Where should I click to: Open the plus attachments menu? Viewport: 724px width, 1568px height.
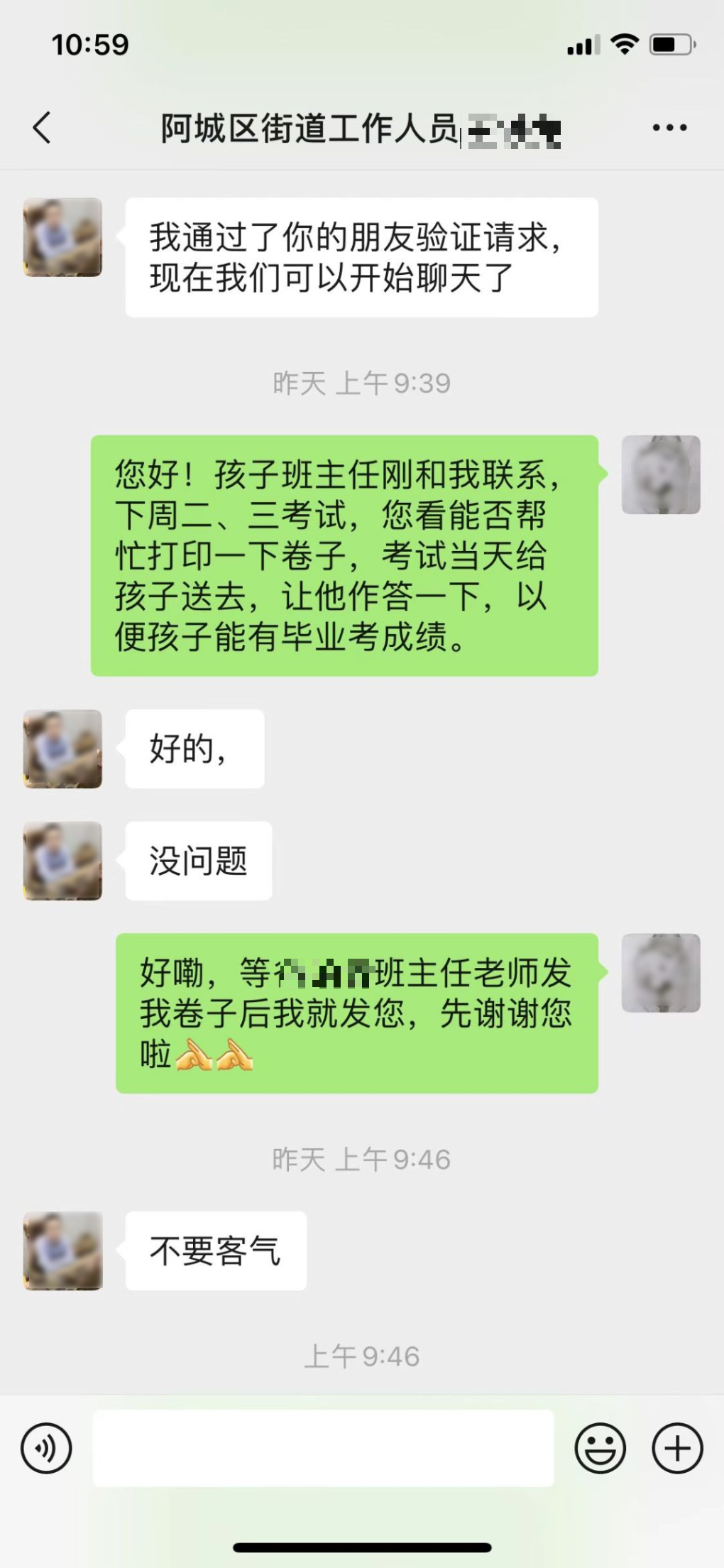click(x=677, y=1448)
